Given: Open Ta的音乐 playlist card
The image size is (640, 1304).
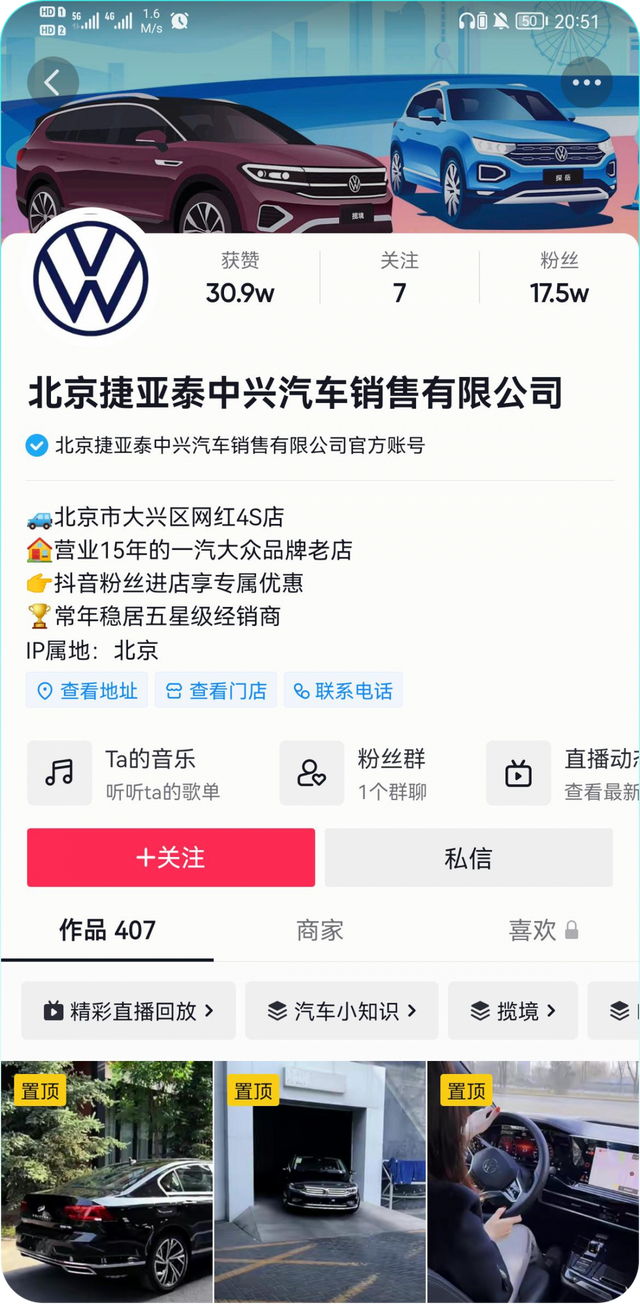Looking at the screenshot, I should [140, 773].
